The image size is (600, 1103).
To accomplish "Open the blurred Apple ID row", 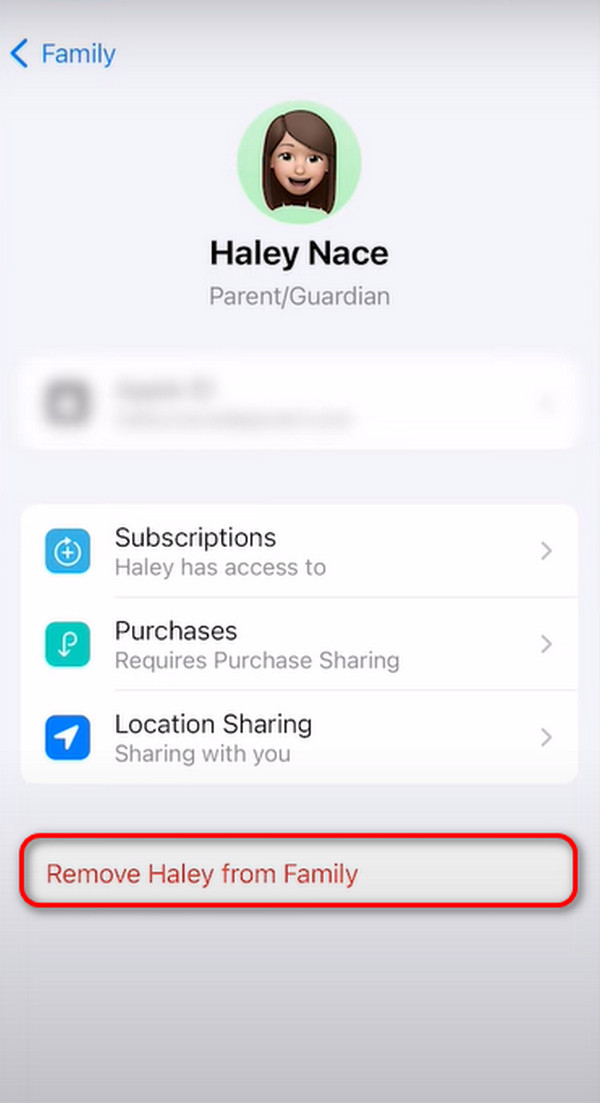I will pyautogui.click(x=298, y=404).
